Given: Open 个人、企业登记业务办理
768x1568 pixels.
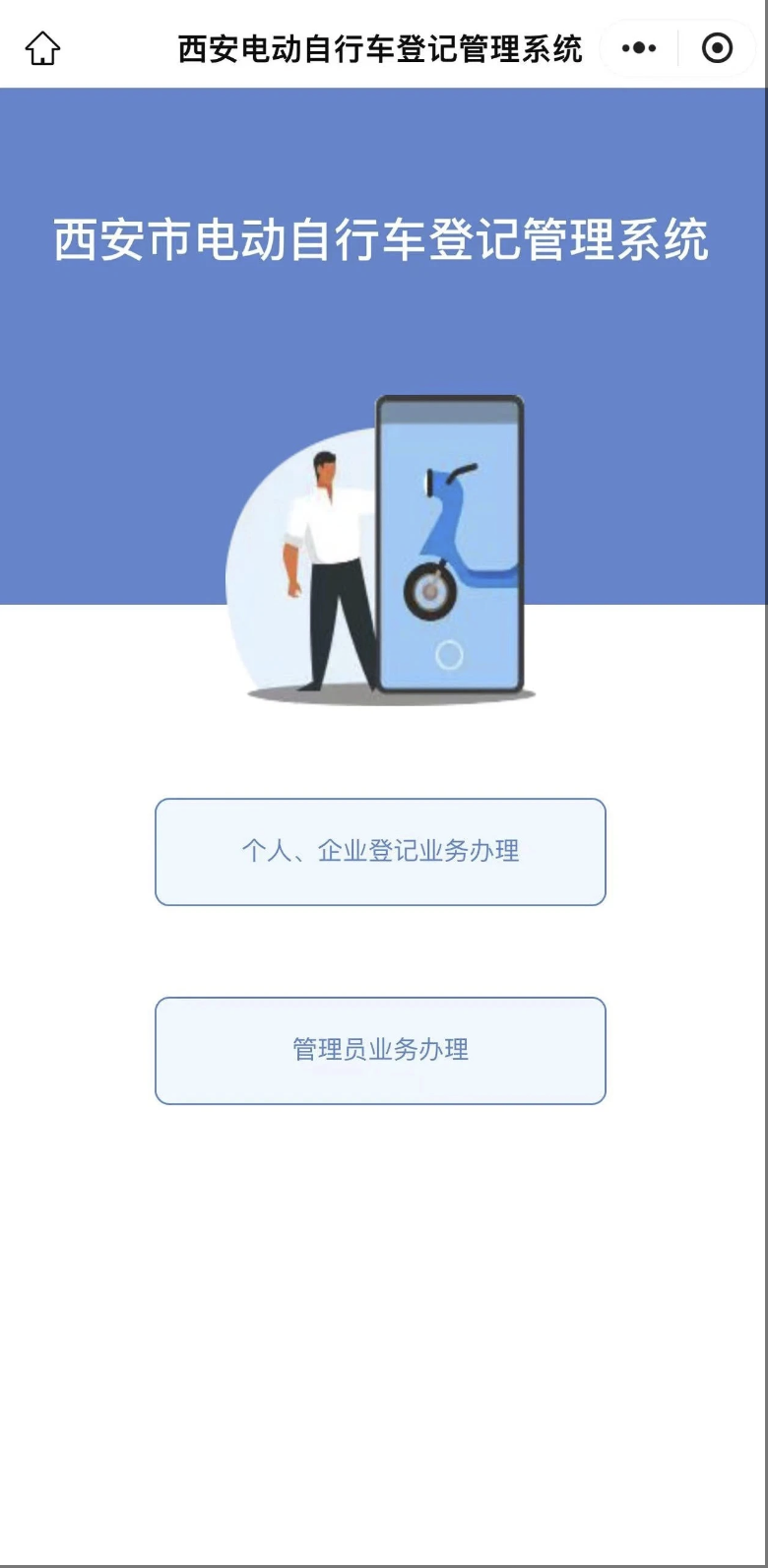Looking at the screenshot, I should 380,852.
